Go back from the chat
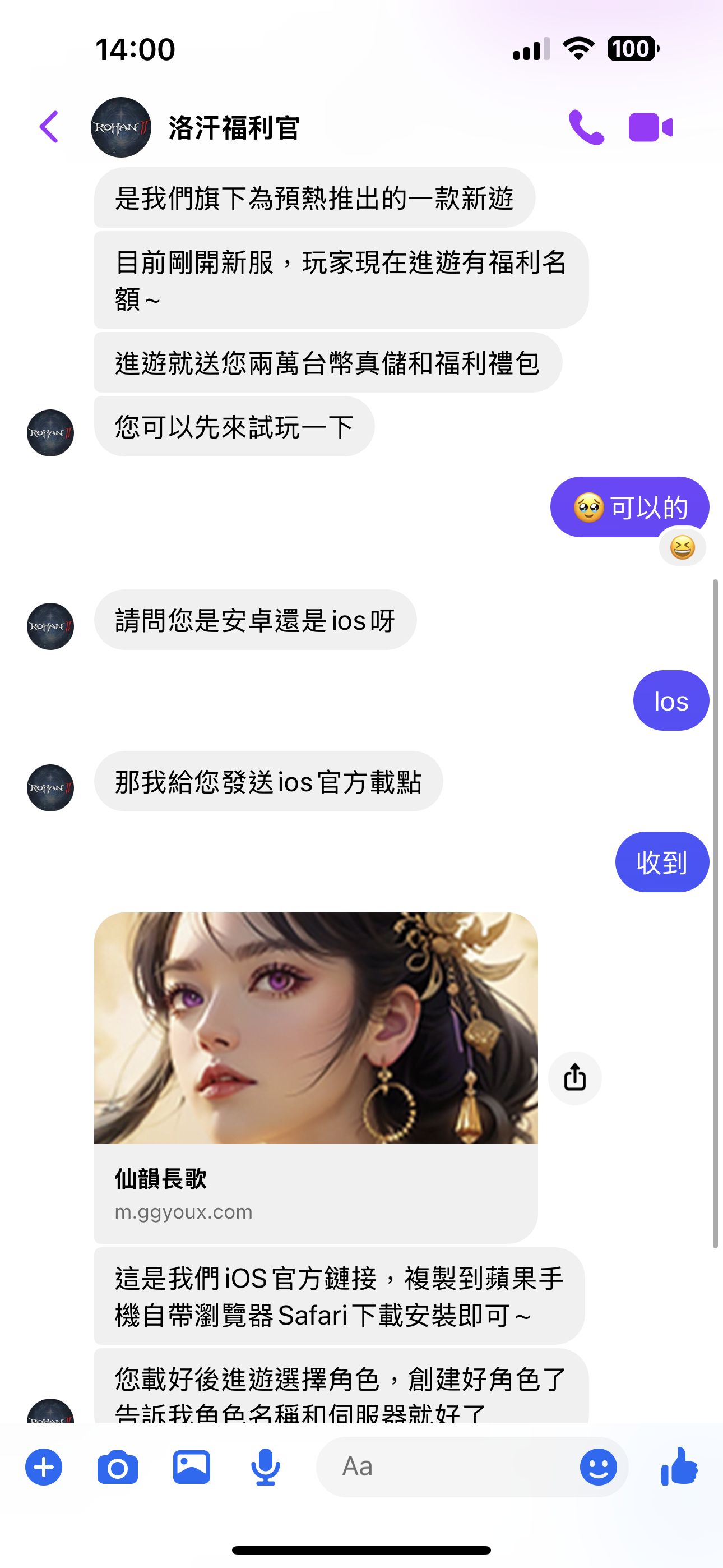Image resolution: width=723 pixels, height=1568 pixels. (x=49, y=127)
